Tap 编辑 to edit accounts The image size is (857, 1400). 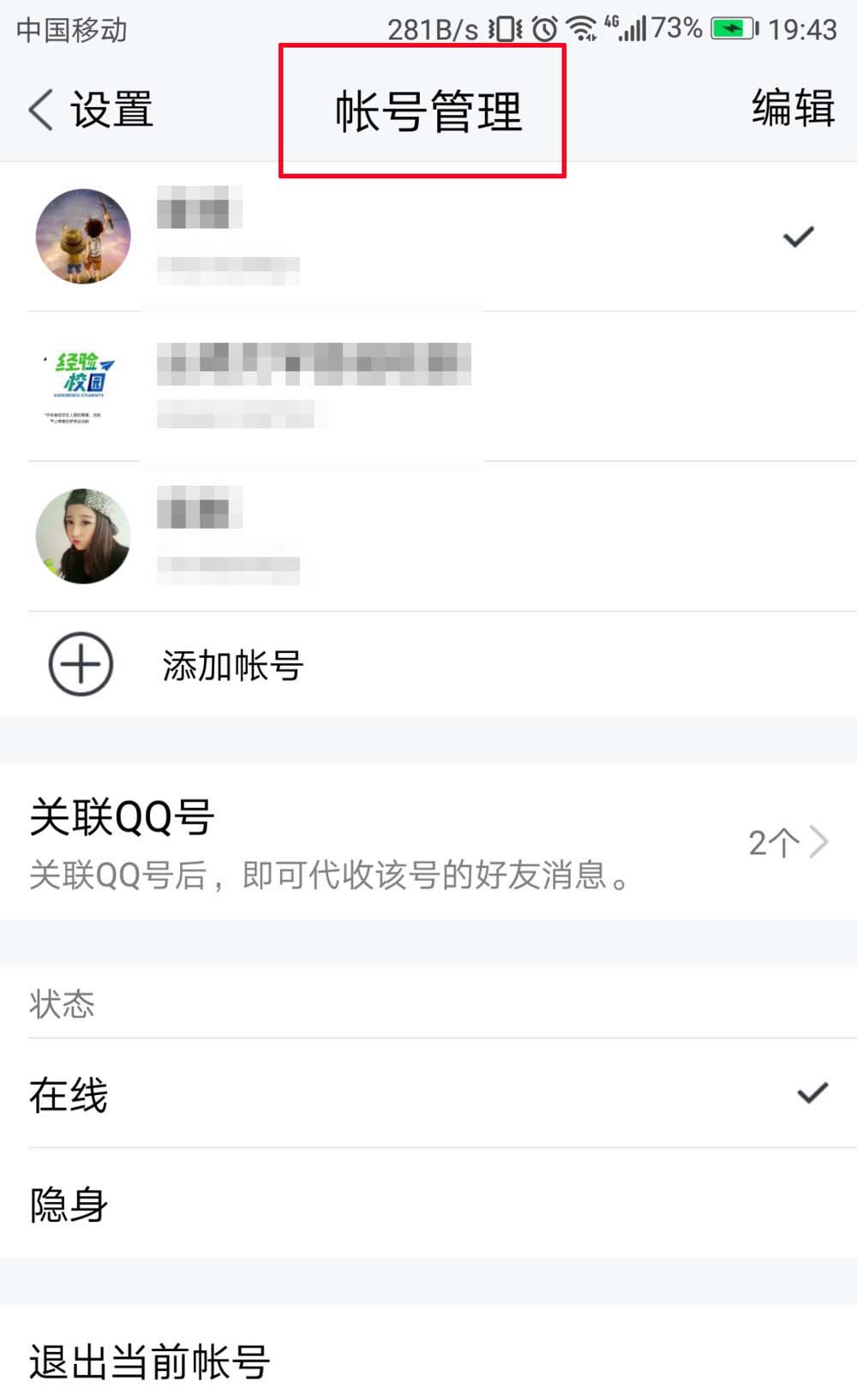(793, 109)
